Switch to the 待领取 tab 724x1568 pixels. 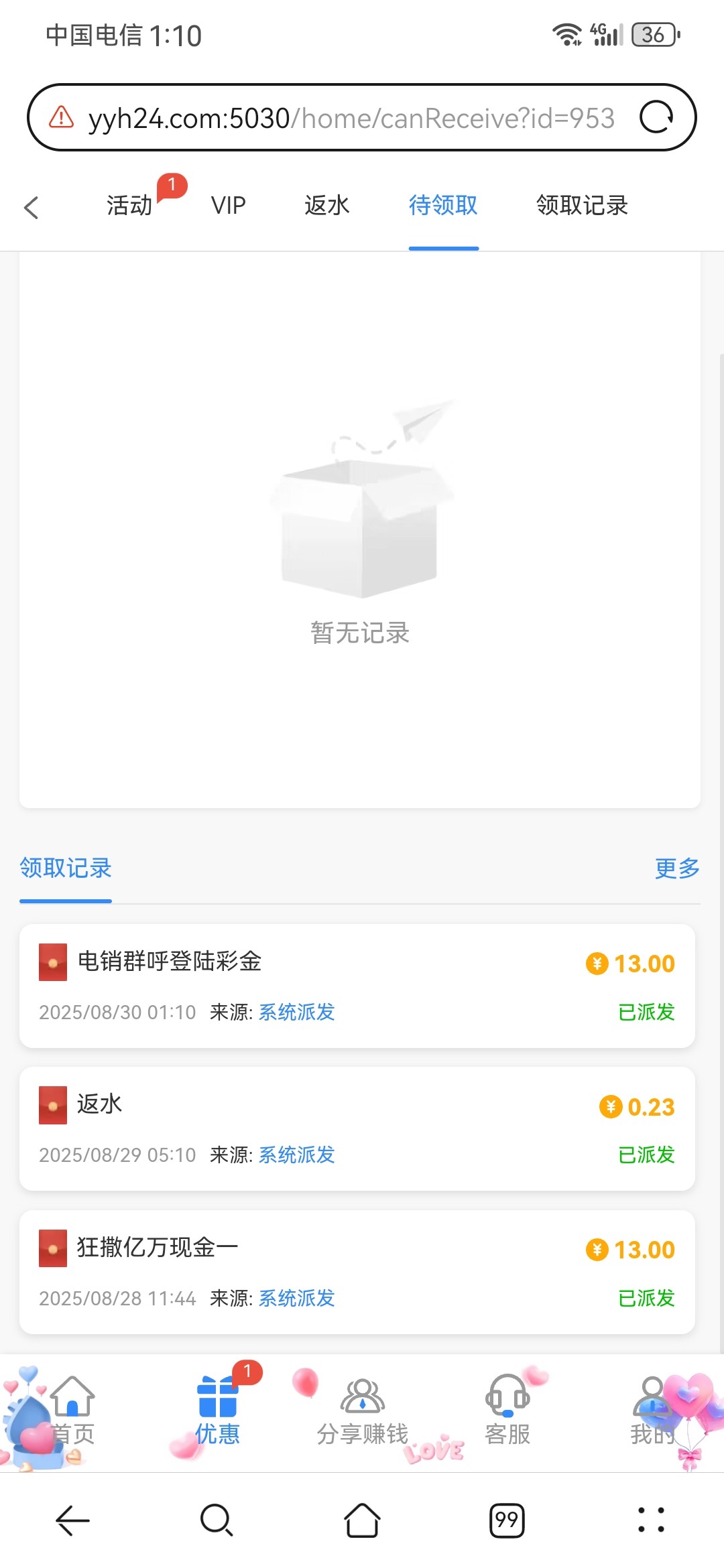443,205
